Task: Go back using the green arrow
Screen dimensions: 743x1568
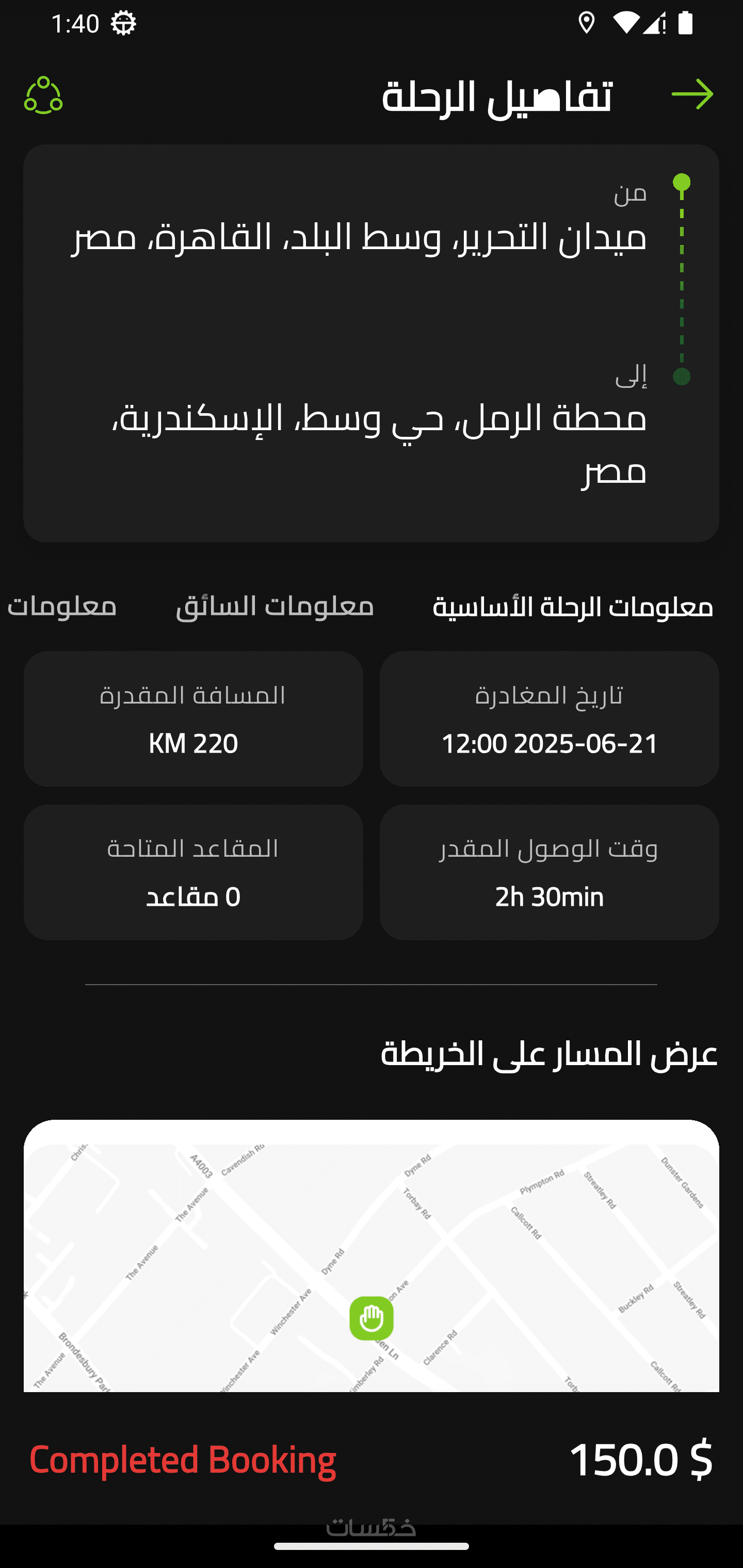Action: tap(692, 95)
